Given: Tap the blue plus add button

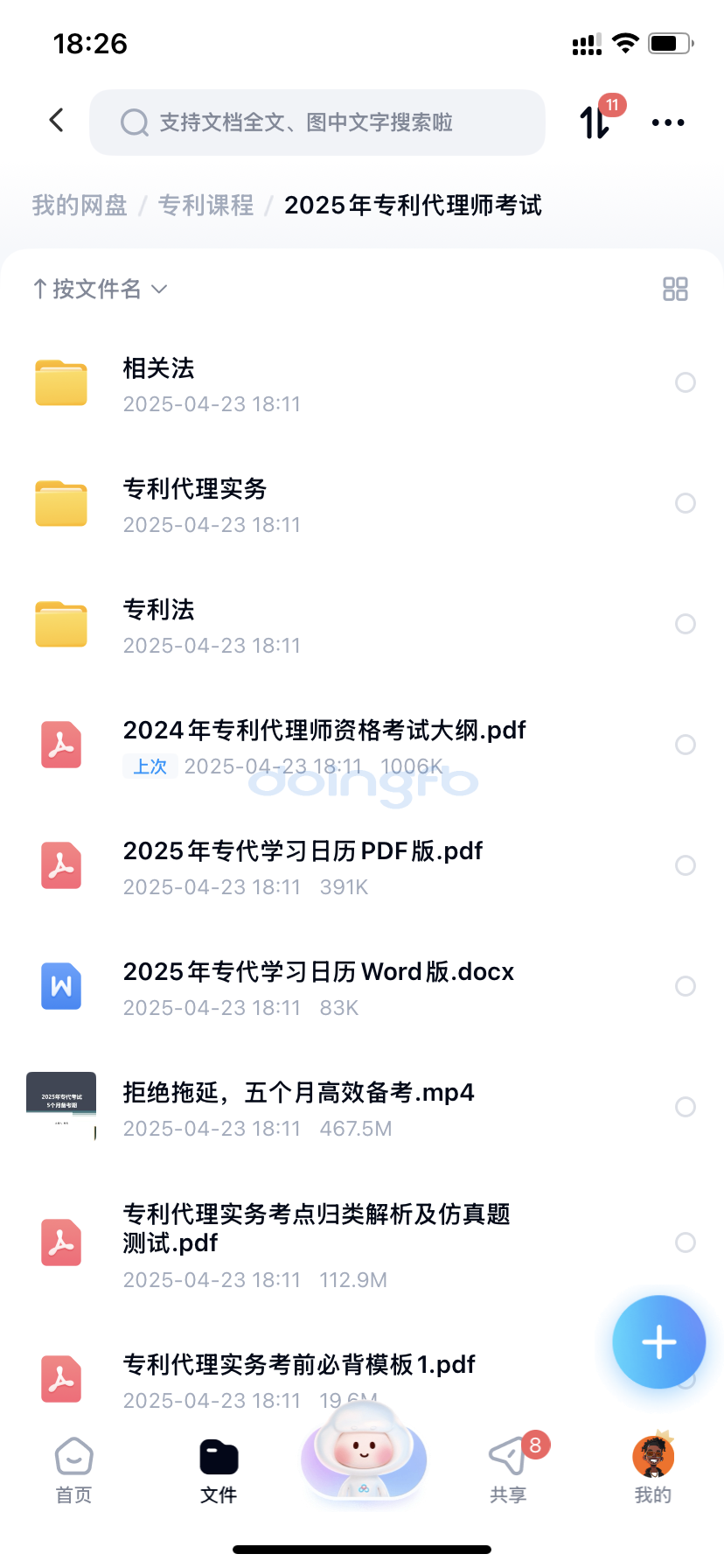Looking at the screenshot, I should click(x=658, y=1342).
